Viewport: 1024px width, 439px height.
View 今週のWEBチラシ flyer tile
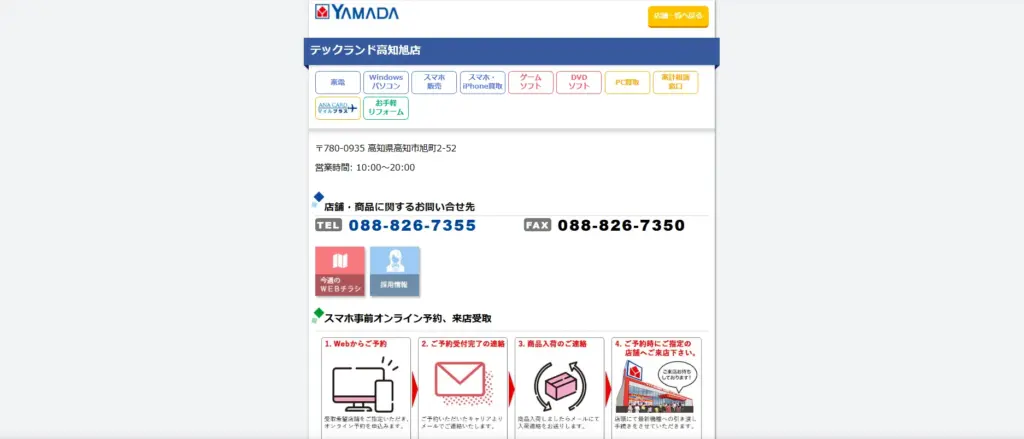tap(340, 271)
